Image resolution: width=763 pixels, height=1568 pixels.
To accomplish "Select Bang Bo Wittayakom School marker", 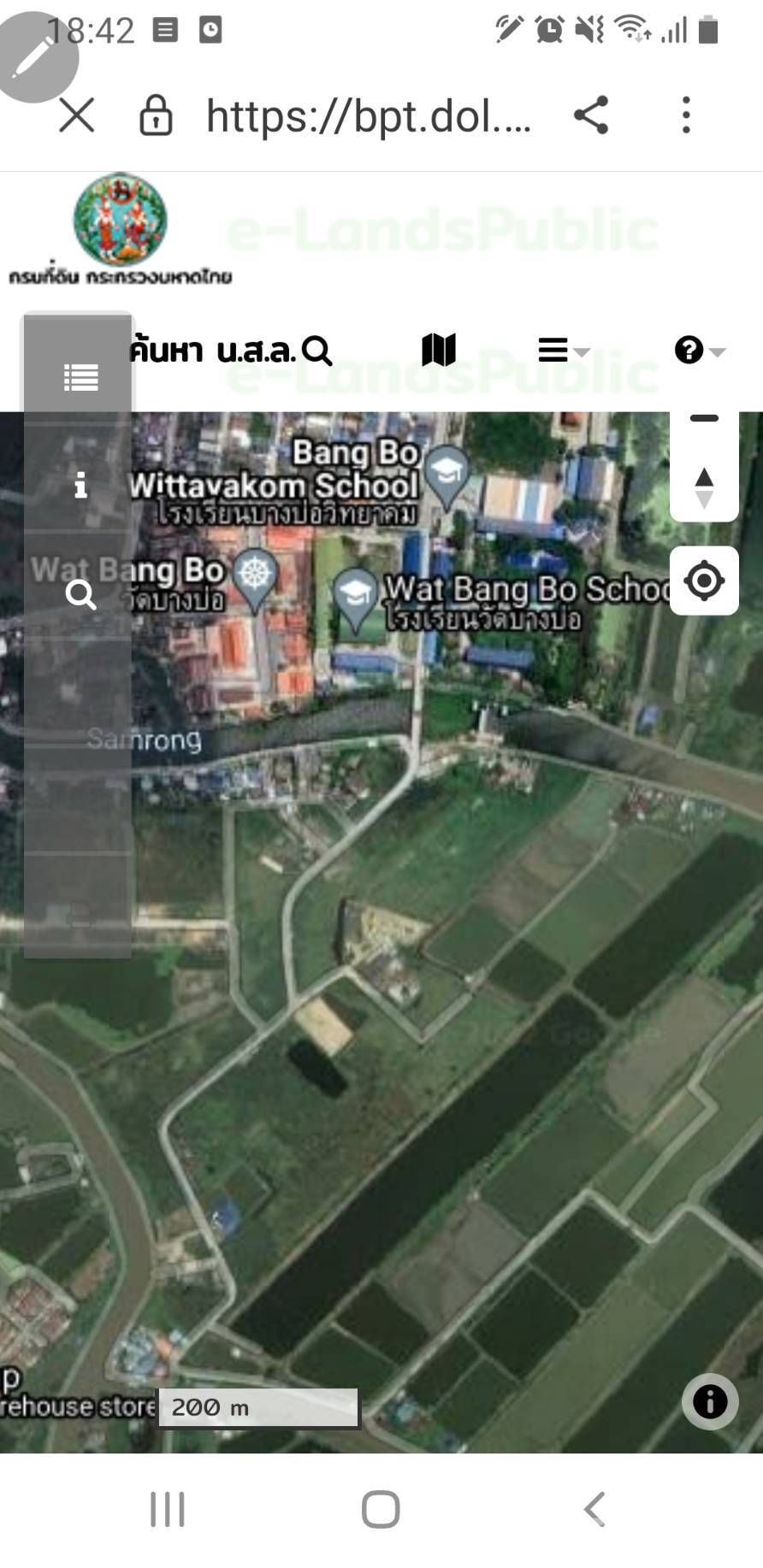I will (447, 472).
